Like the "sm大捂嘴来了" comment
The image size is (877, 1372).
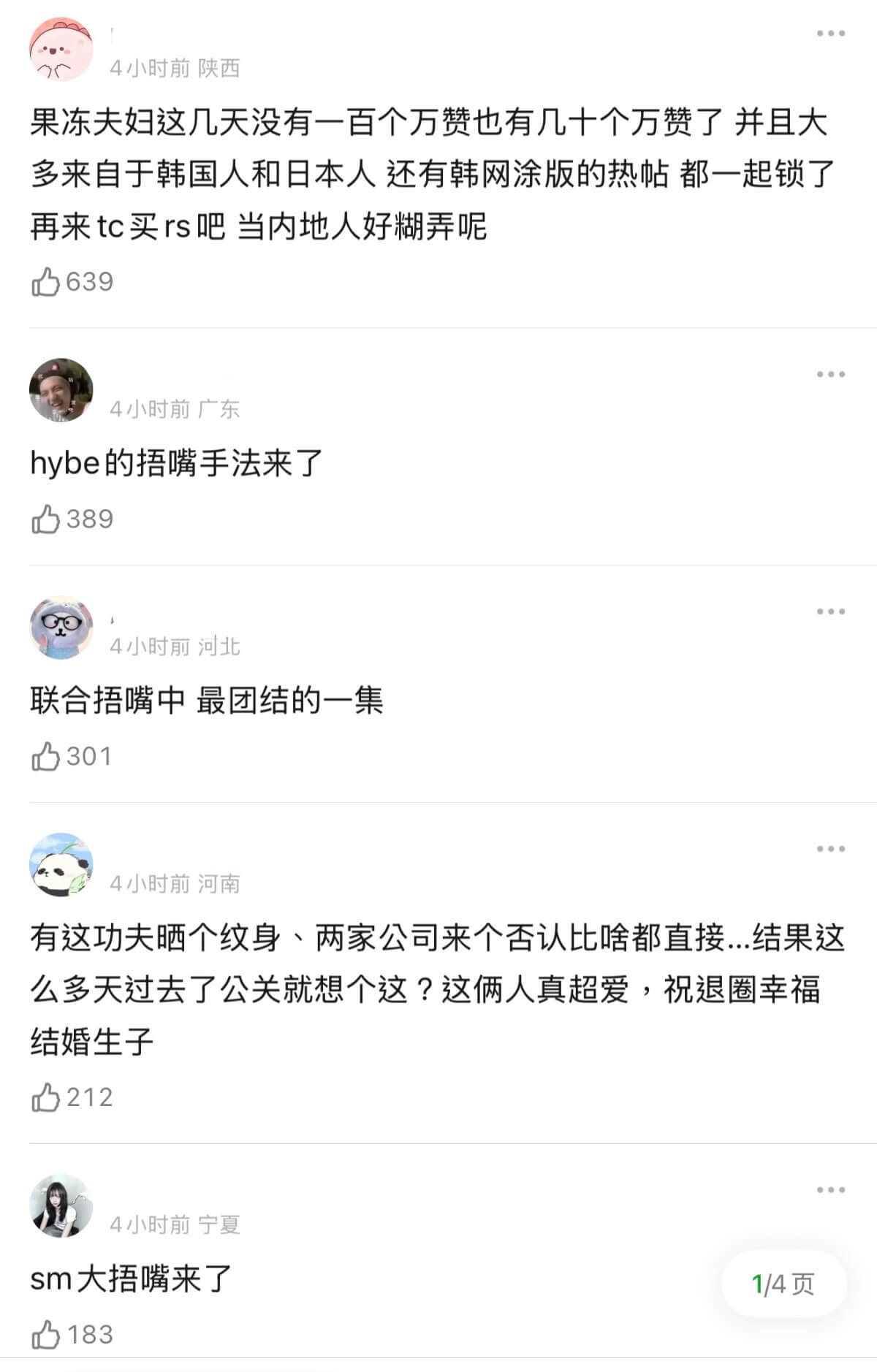[45, 1335]
